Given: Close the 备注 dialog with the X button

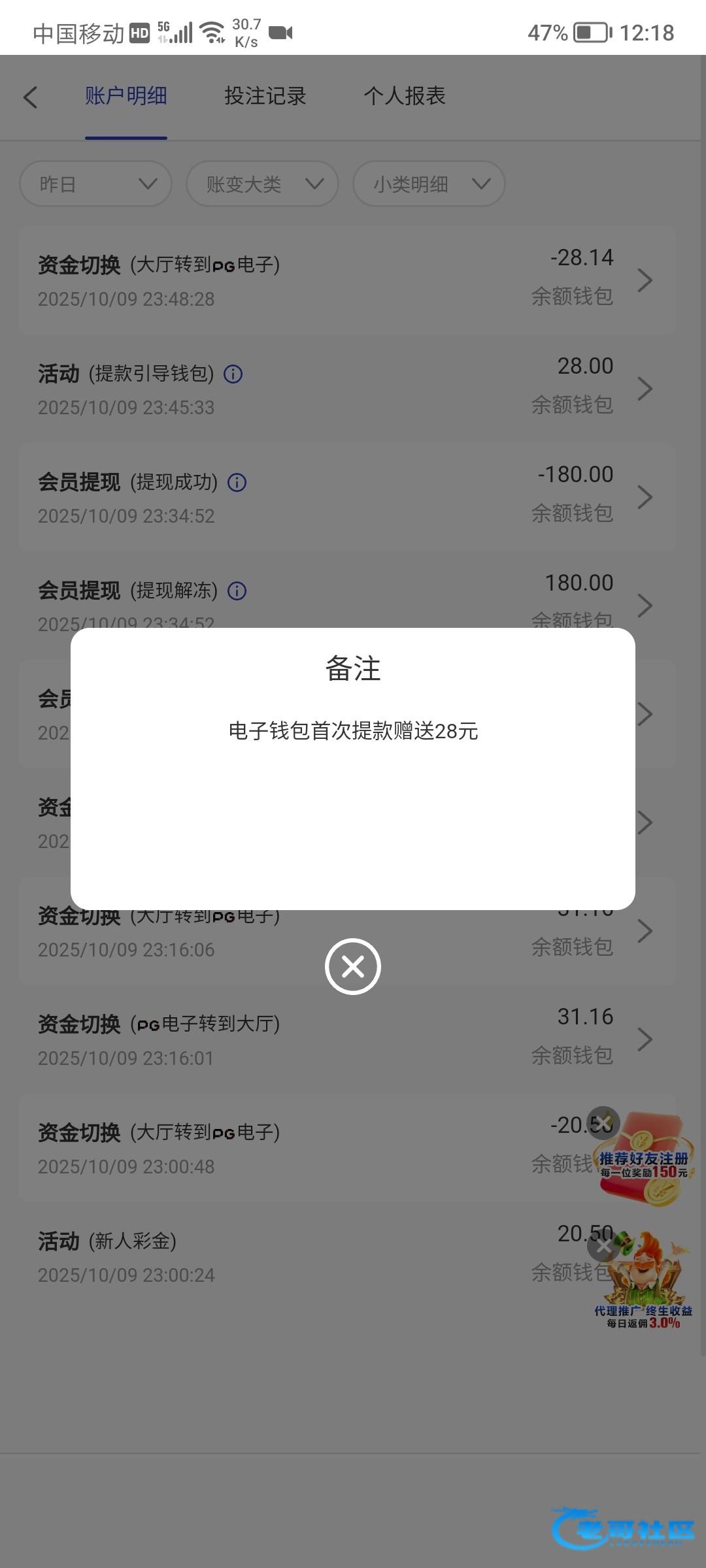Looking at the screenshot, I should point(352,966).
